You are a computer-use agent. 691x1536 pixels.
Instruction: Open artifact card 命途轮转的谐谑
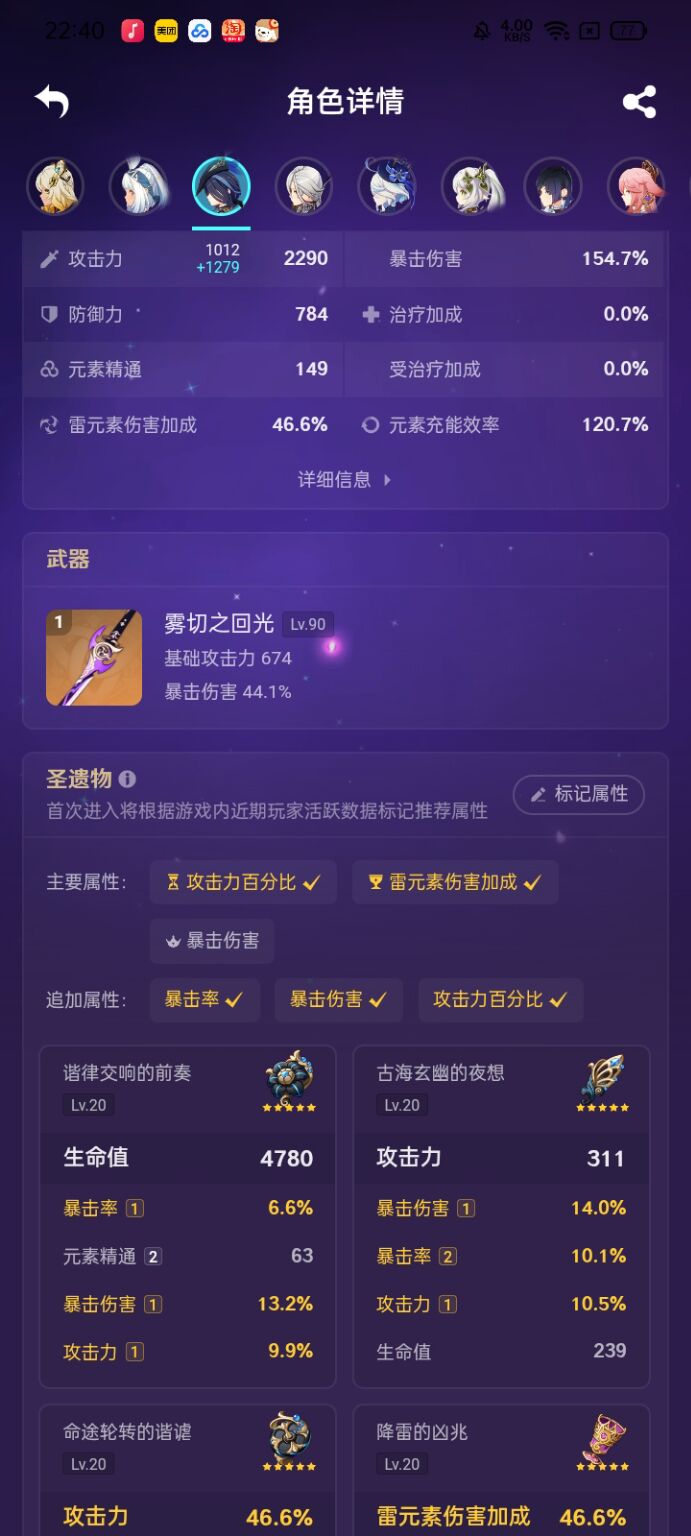[188, 1470]
